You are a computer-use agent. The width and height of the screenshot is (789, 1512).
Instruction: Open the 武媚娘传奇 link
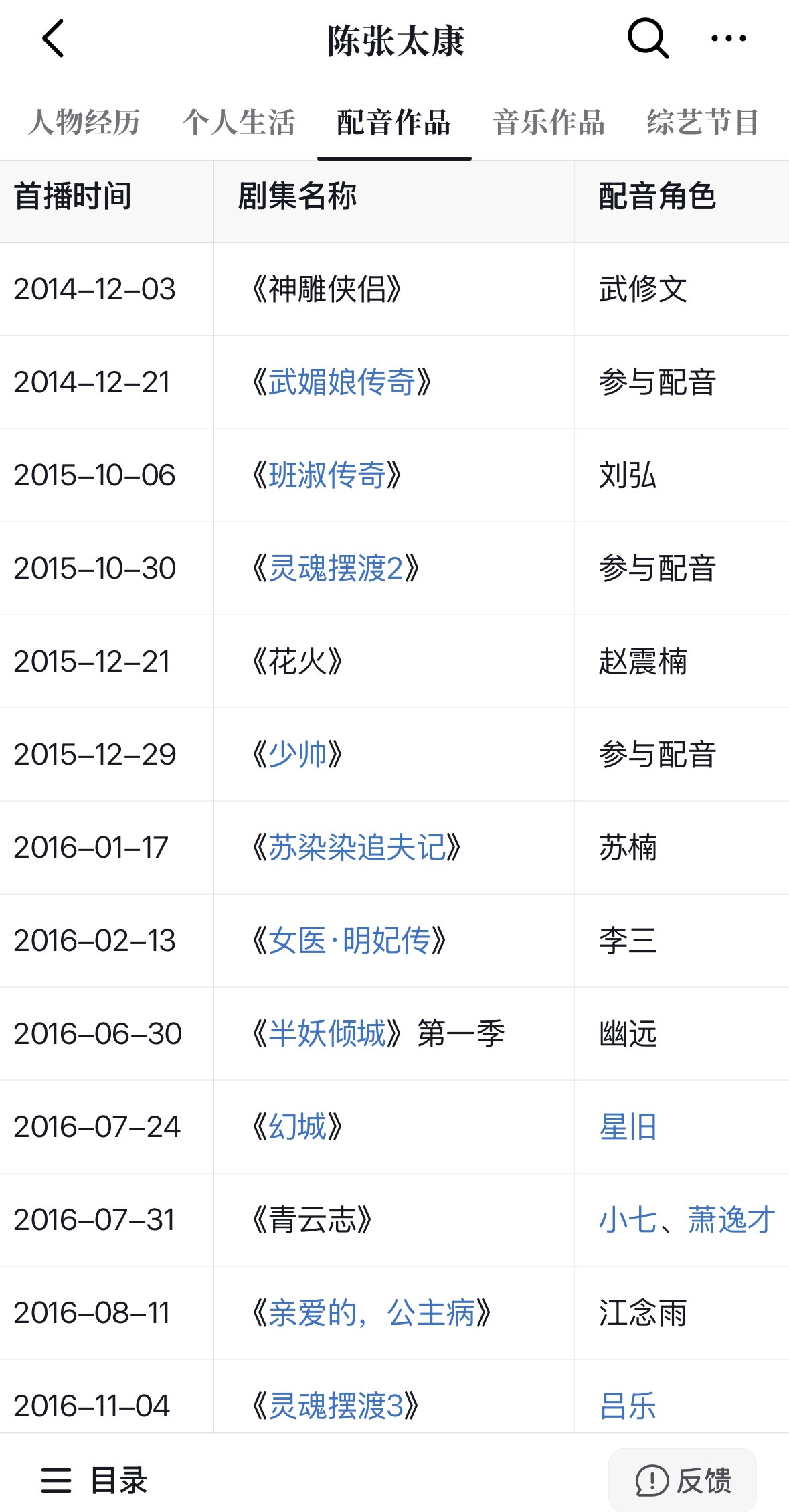click(341, 382)
